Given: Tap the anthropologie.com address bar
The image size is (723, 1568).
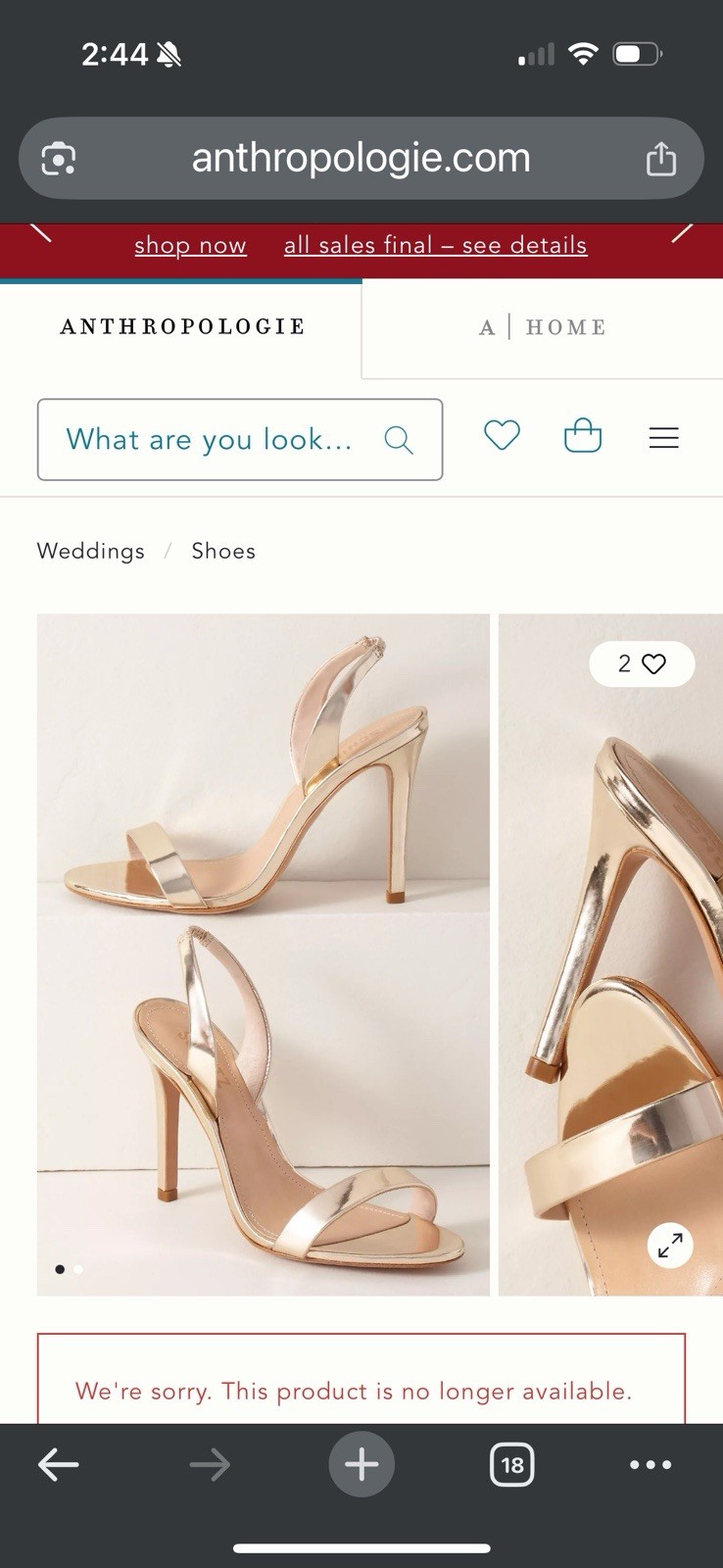Looking at the screenshot, I should pos(361,158).
